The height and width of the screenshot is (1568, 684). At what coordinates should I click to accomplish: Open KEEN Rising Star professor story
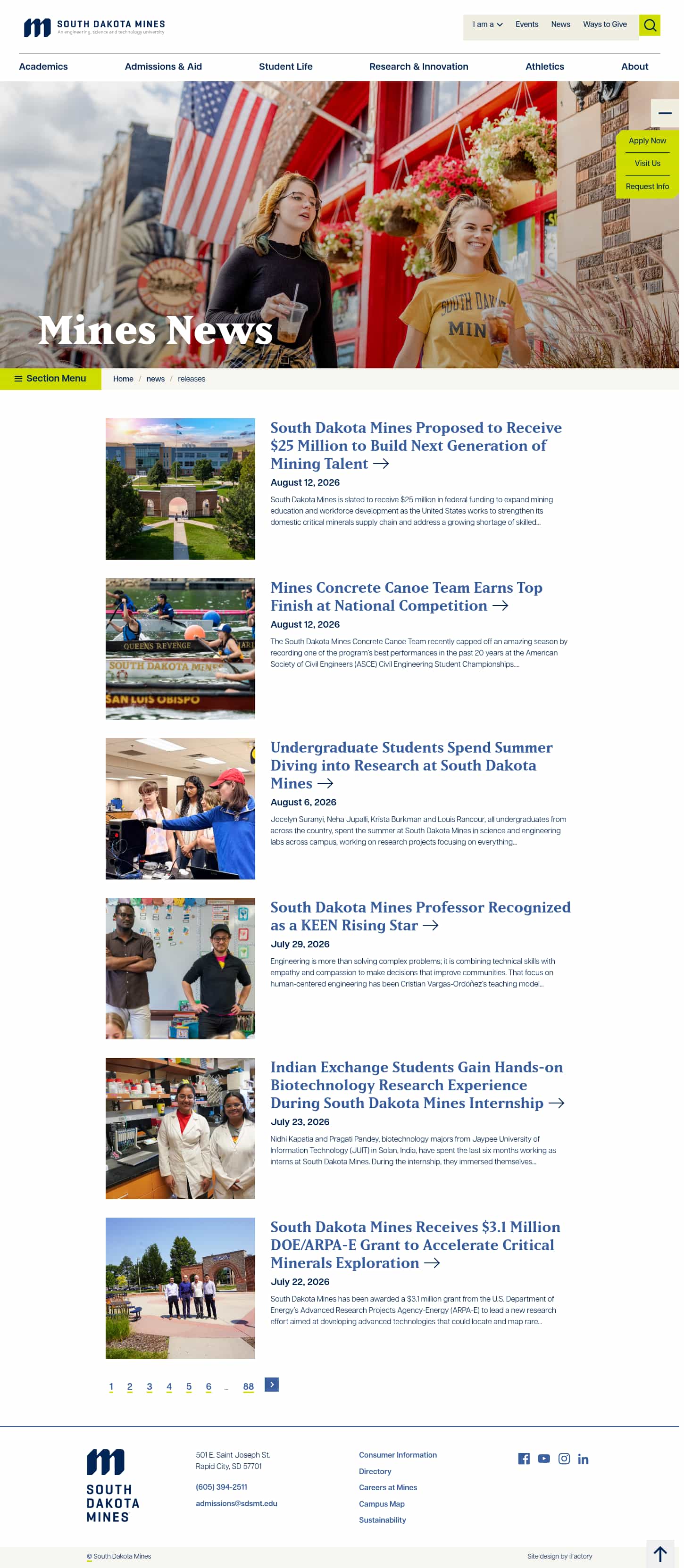pos(420,916)
